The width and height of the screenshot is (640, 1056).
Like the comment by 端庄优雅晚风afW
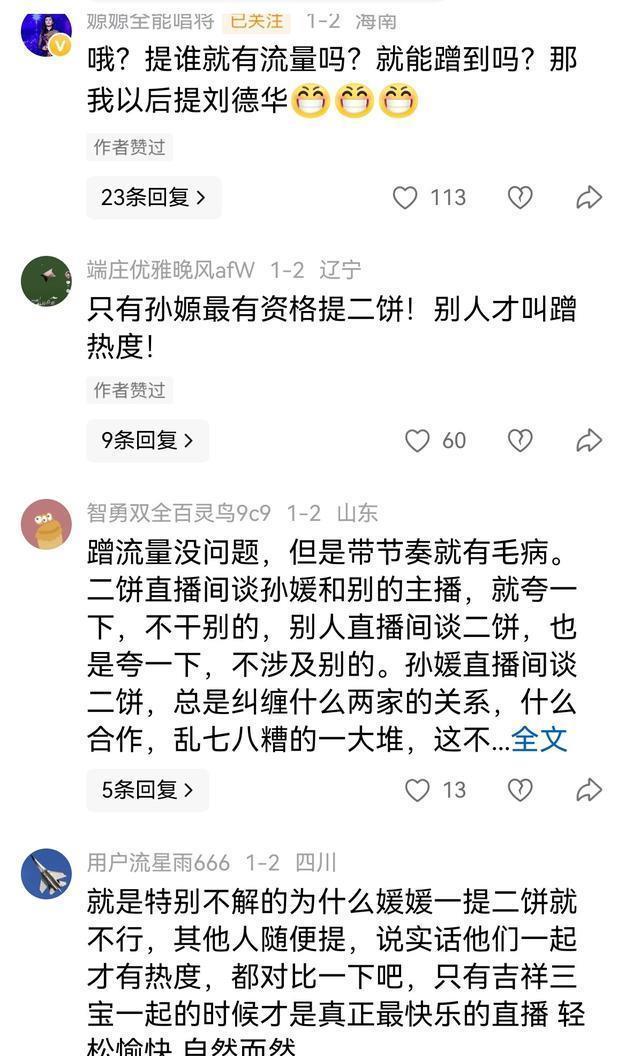tap(417, 440)
